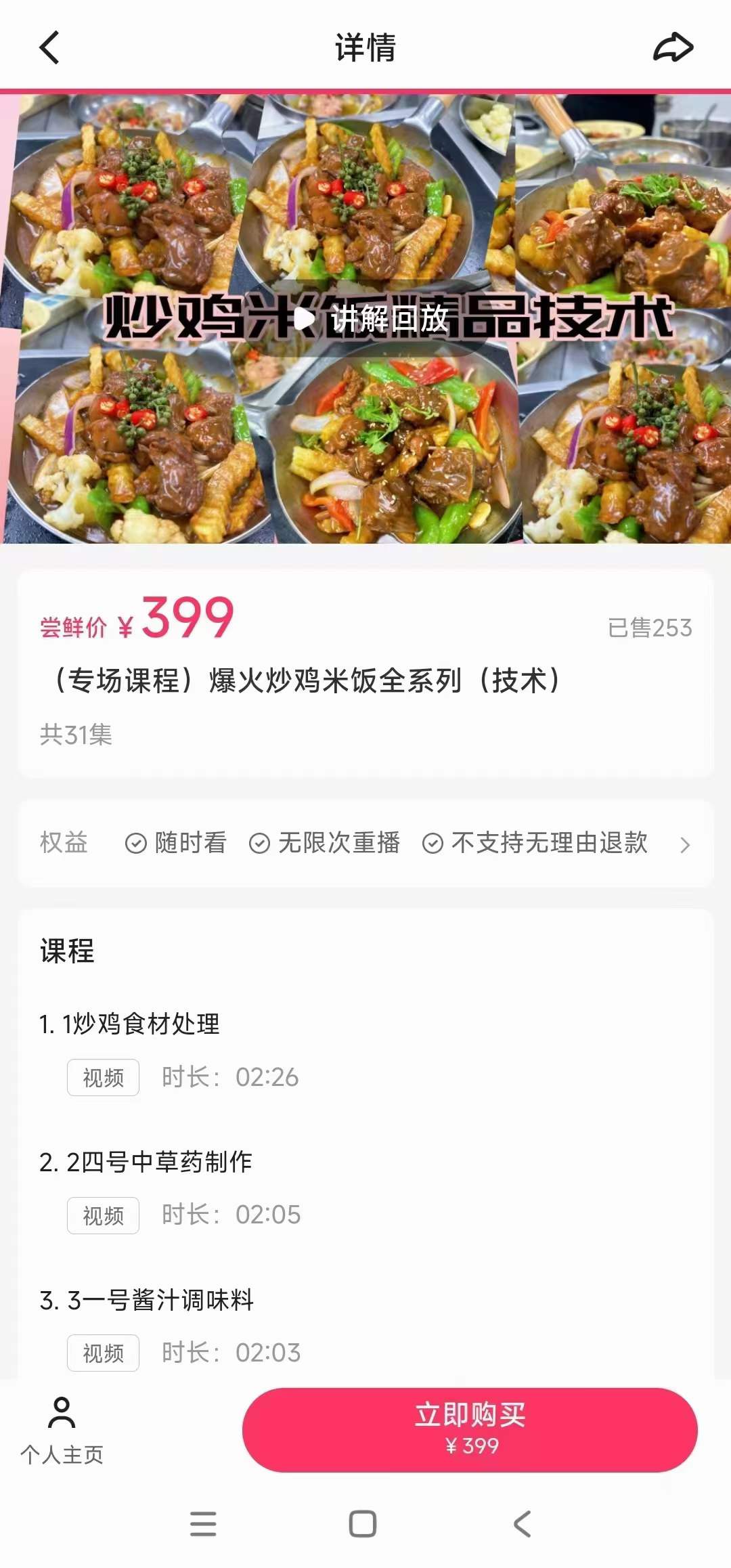The height and width of the screenshot is (1568, 731).
Task: Tap the share icon in top right corner
Action: pos(672,47)
